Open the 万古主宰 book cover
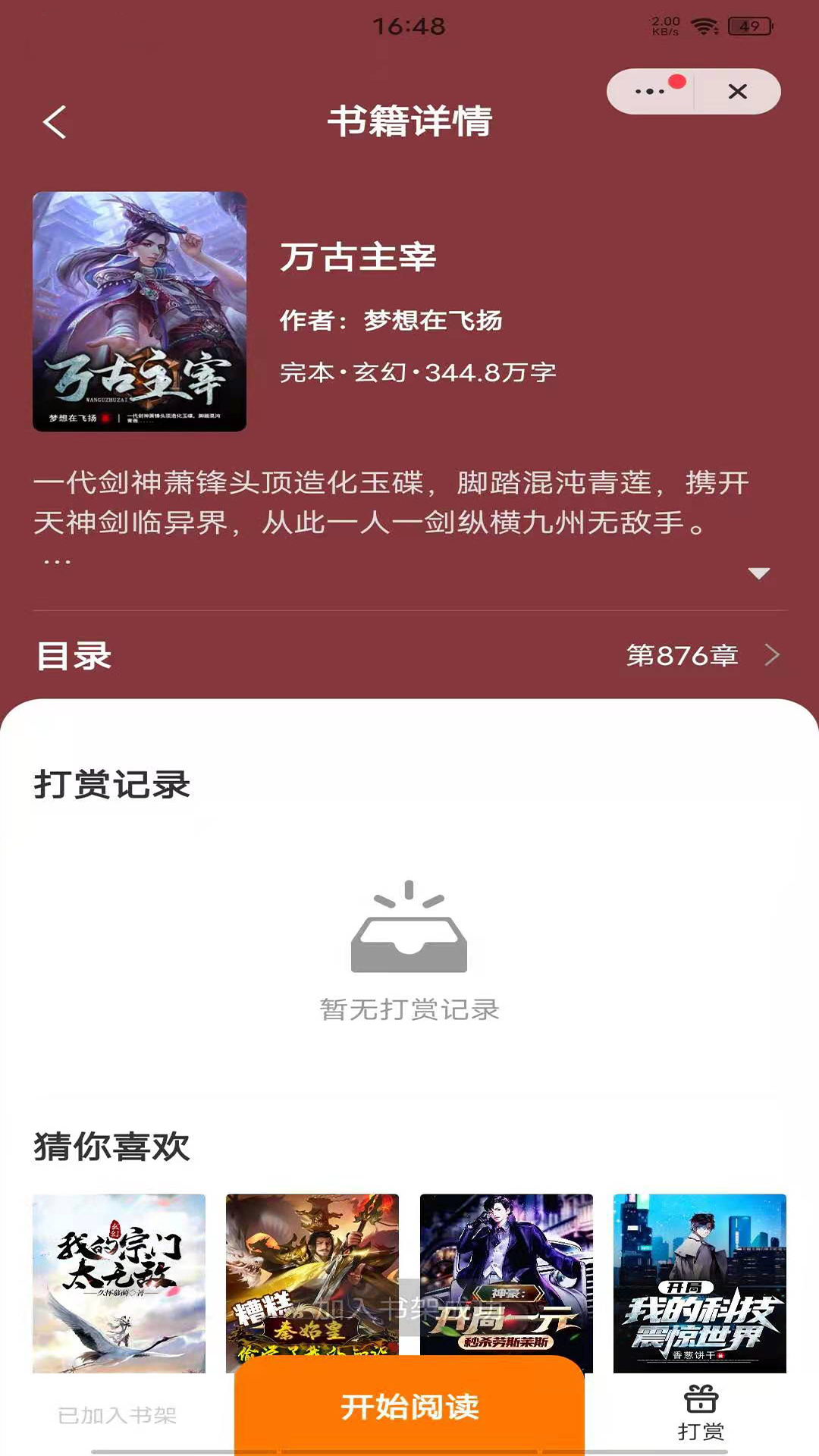Screen dimensions: 819x1456 pos(140,312)
